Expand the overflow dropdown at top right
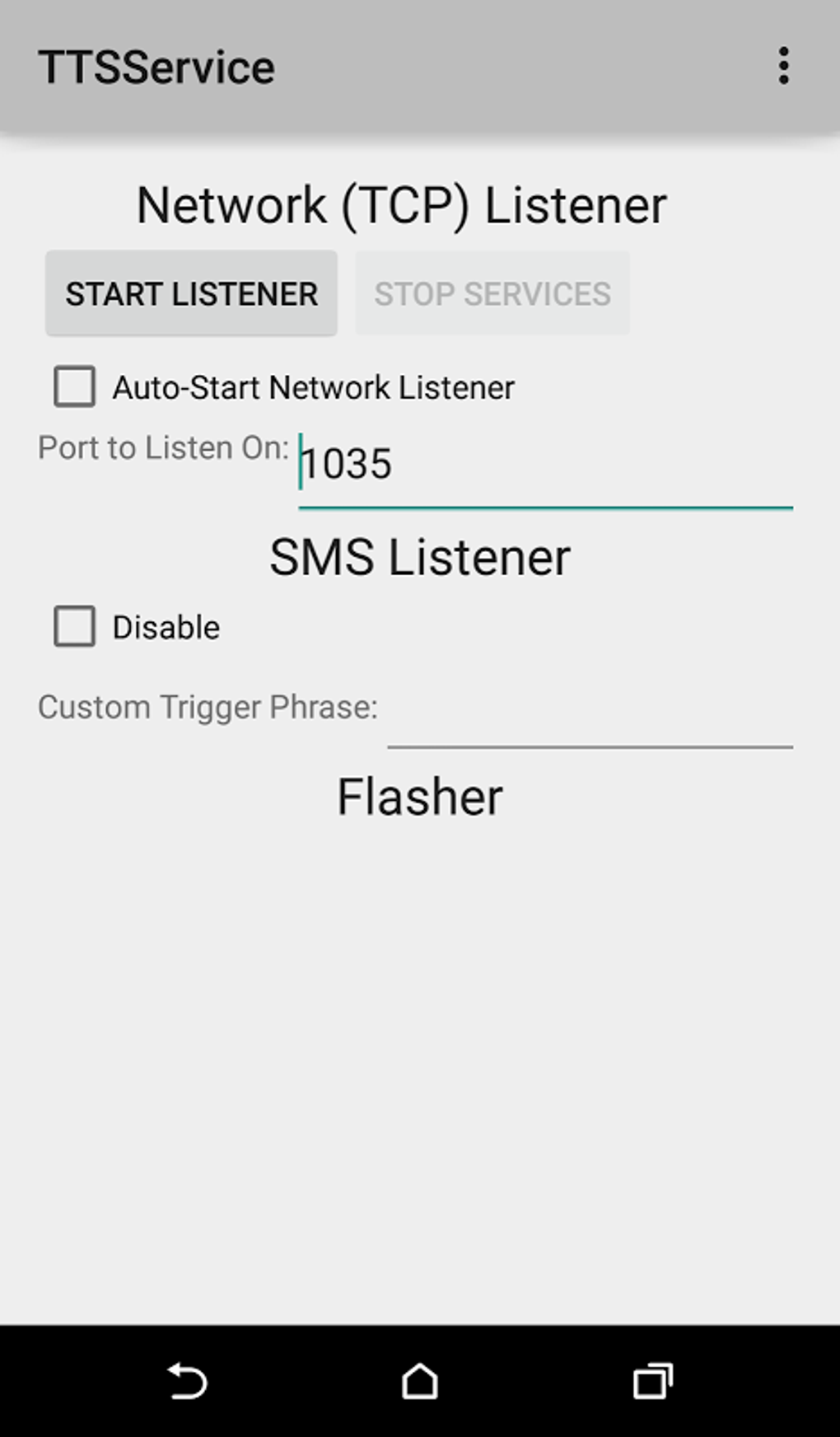 pos(783,66)
